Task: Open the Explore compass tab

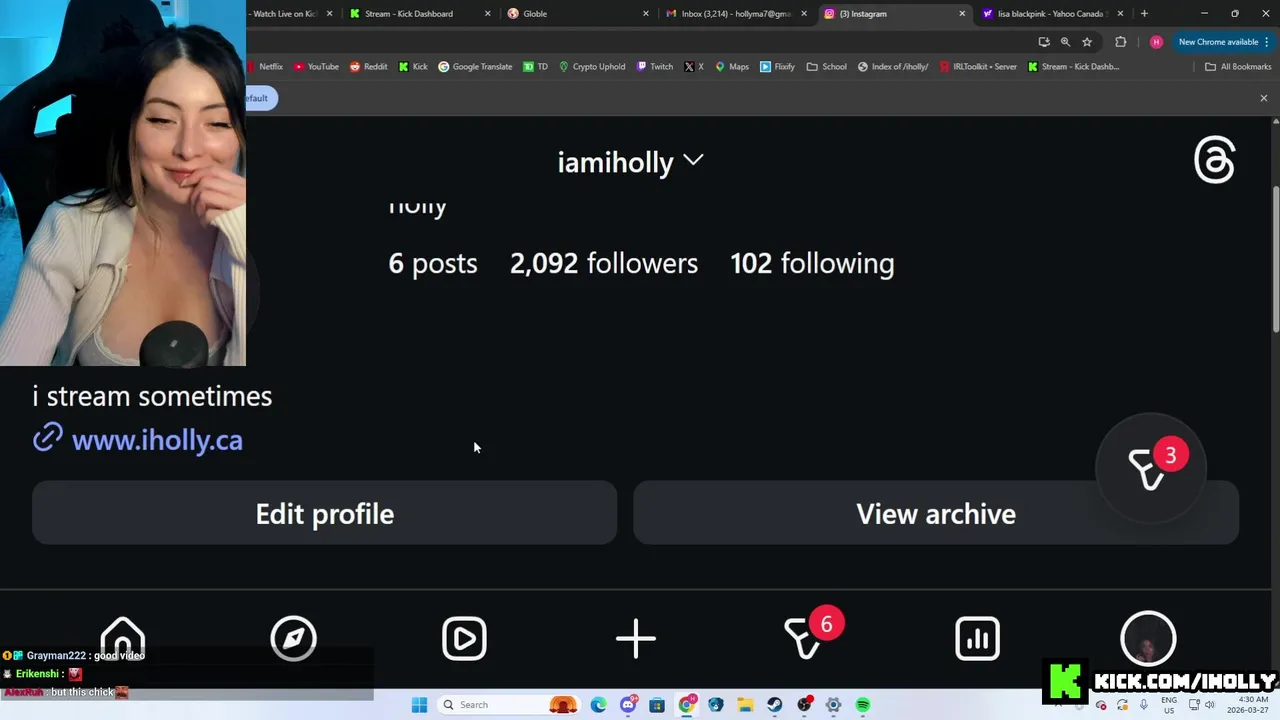Action: [293, 638]
